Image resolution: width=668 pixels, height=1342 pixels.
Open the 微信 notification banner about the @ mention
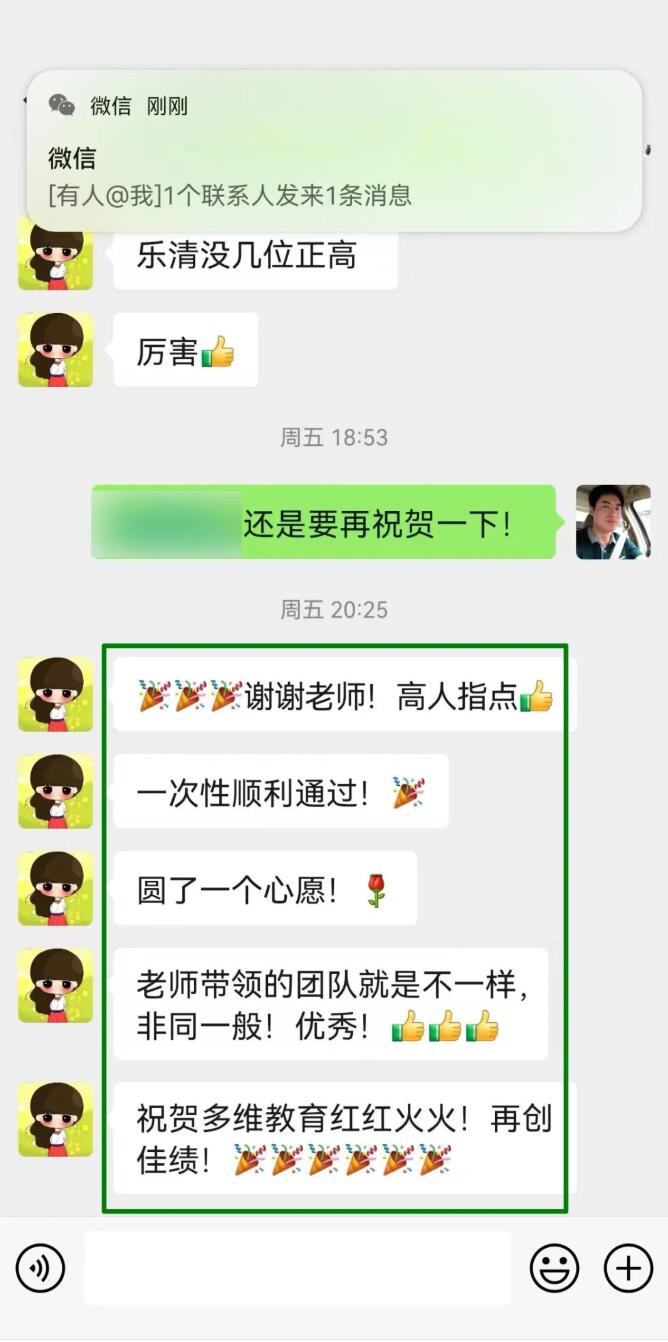pyautogui.click(x=334, y=150)
